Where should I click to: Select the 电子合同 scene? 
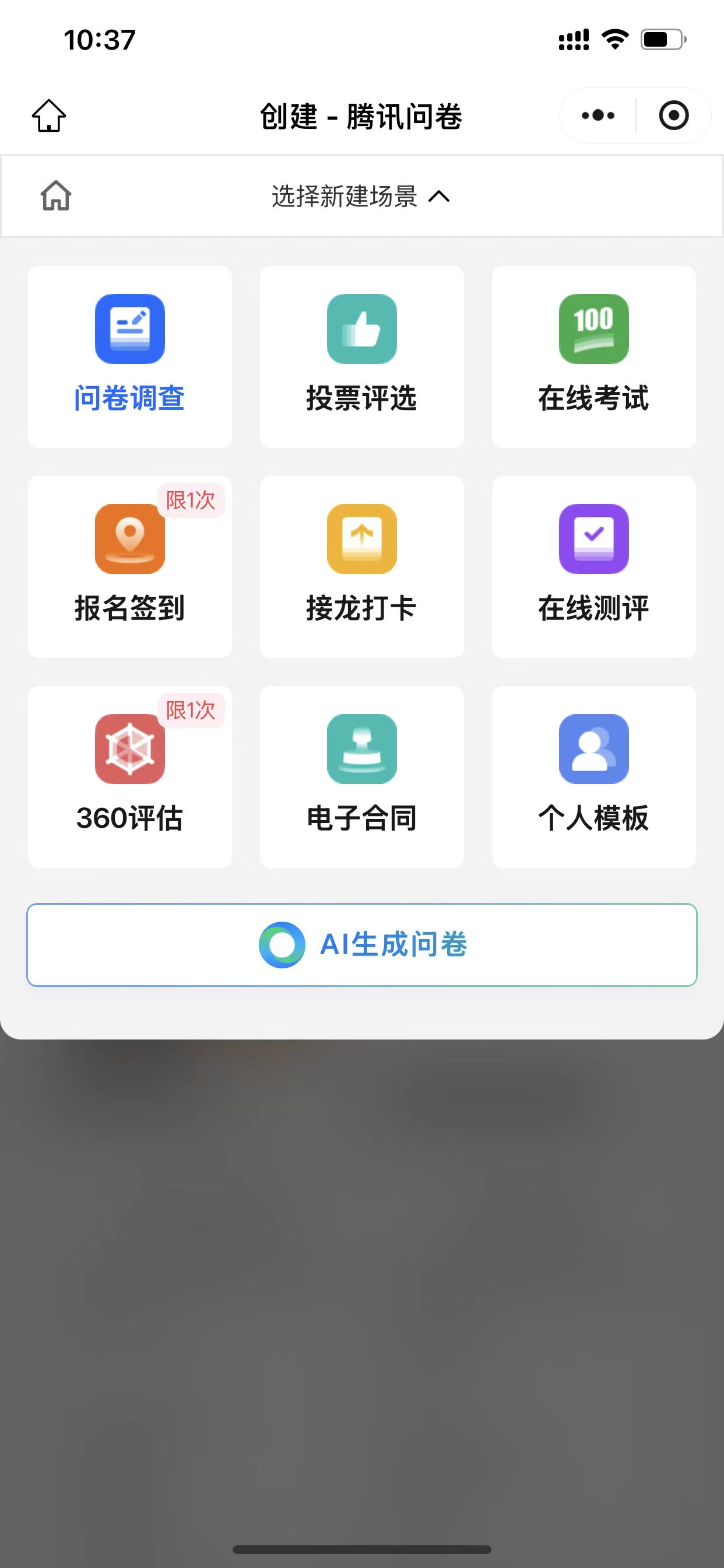point(361,776)
